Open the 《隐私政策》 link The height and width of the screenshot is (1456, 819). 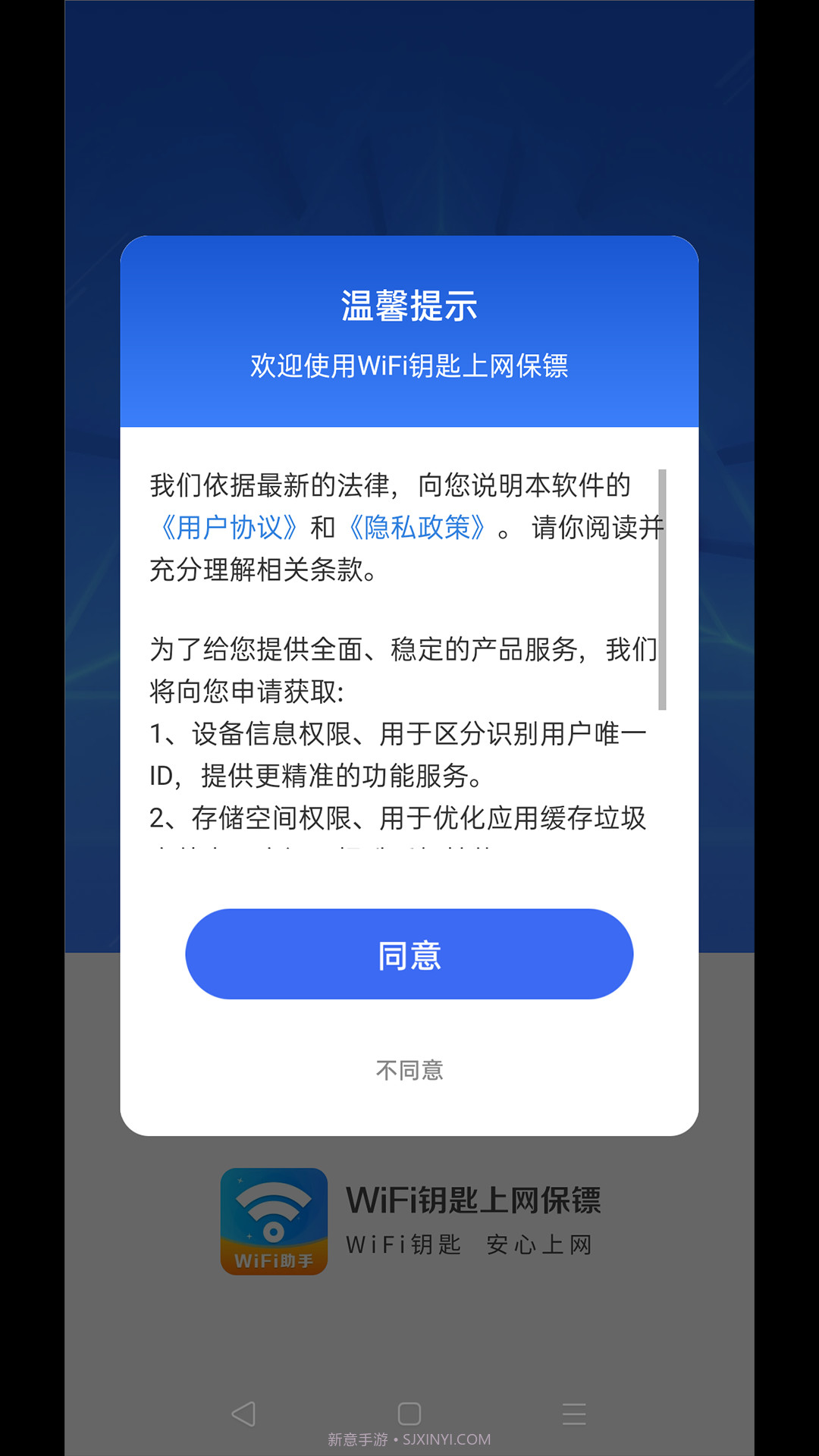click(x=416, y=527)
